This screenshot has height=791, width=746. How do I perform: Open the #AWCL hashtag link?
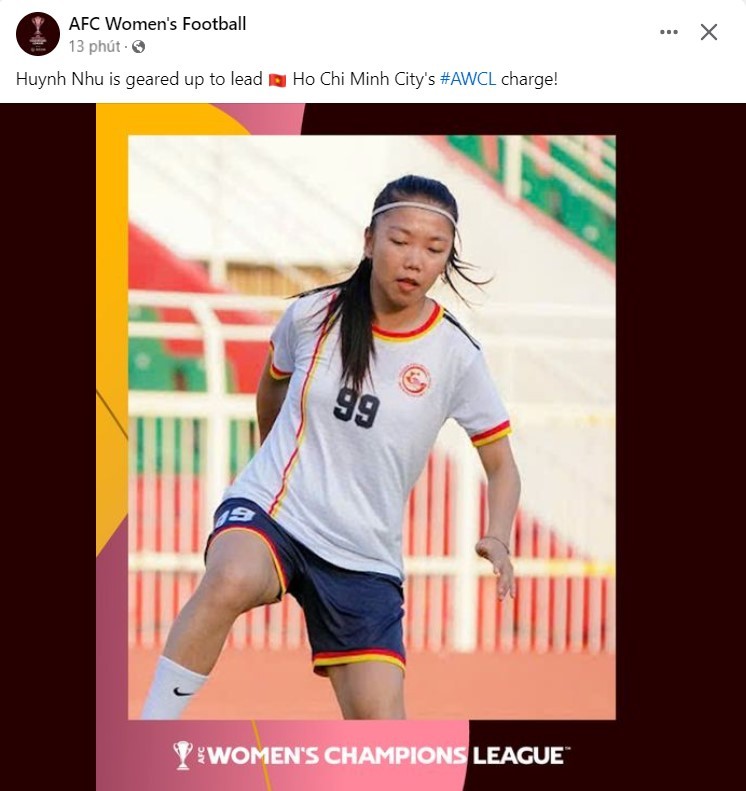tap(467, 79)
